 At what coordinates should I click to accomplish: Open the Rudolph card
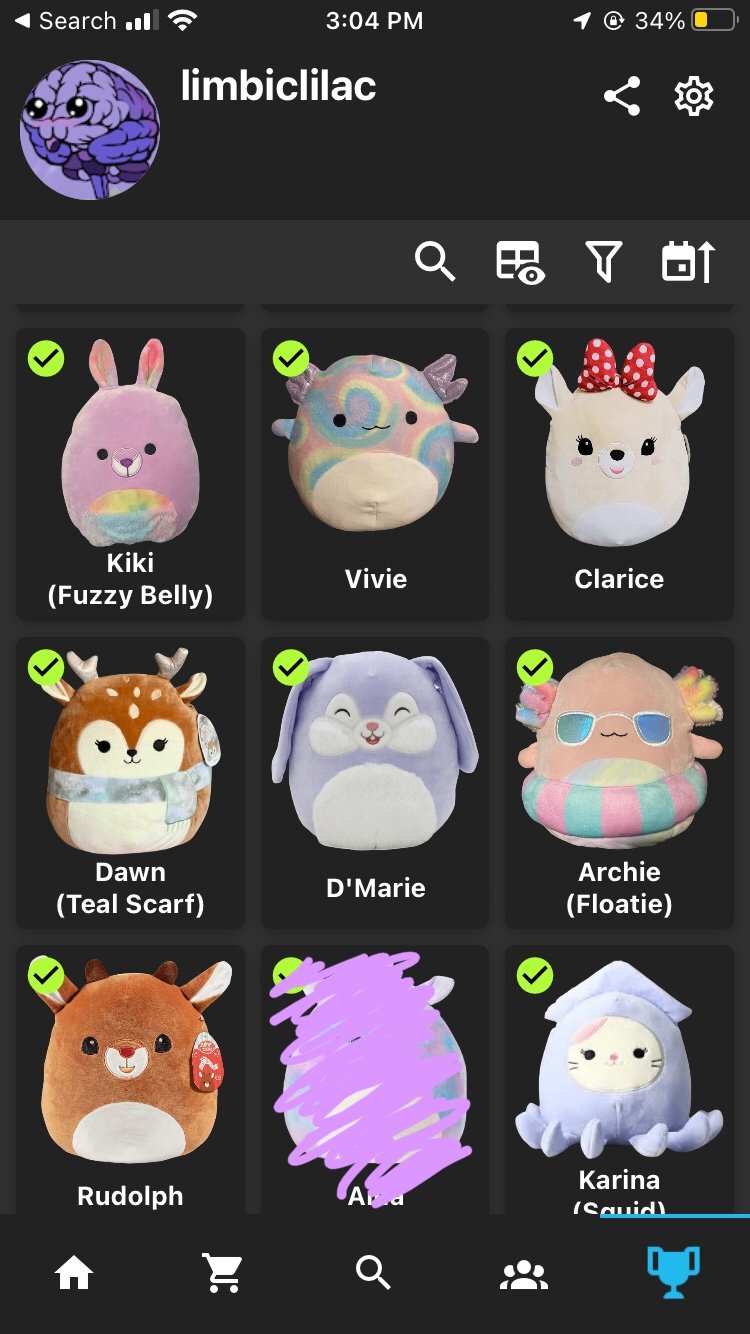tap(131, 1080)
